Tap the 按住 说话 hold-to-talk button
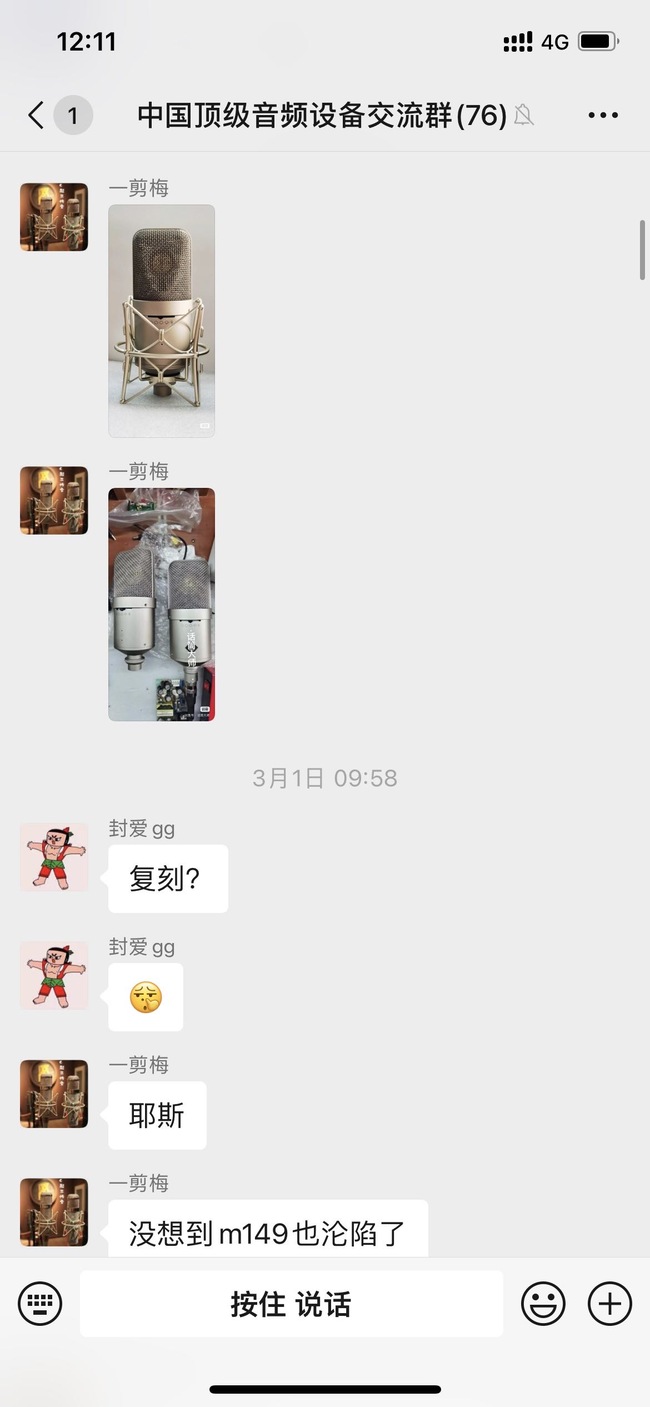This screenshot has height=1407, width=650. [291, 1304]
